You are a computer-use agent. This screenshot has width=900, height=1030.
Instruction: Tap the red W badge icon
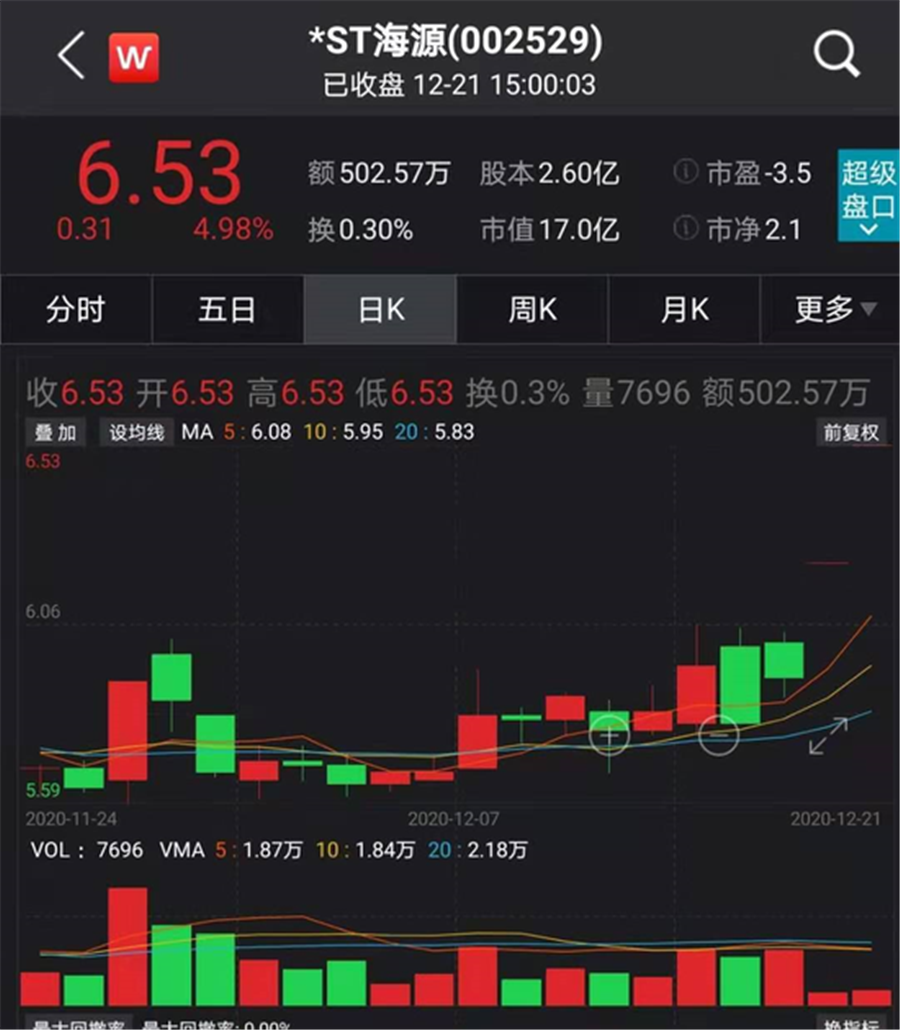[133, 57]
